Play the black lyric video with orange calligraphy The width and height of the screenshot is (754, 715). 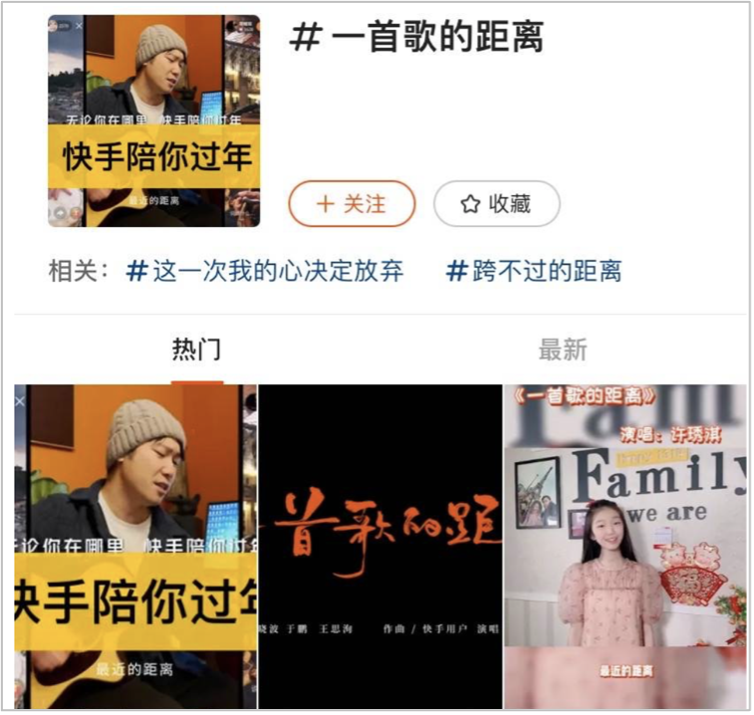click(x=380, y=545)
